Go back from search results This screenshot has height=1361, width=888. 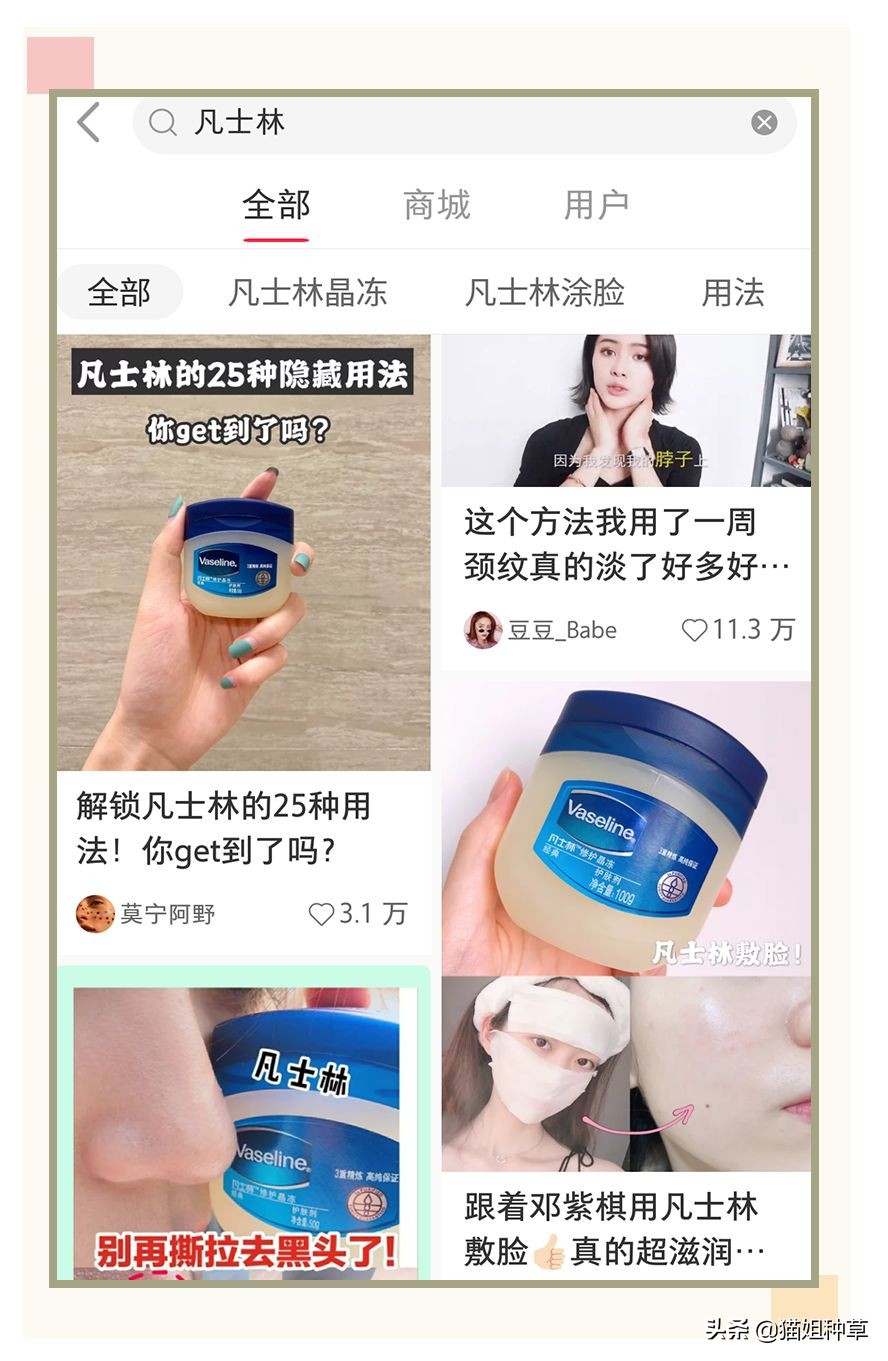[x=90, y=123]
